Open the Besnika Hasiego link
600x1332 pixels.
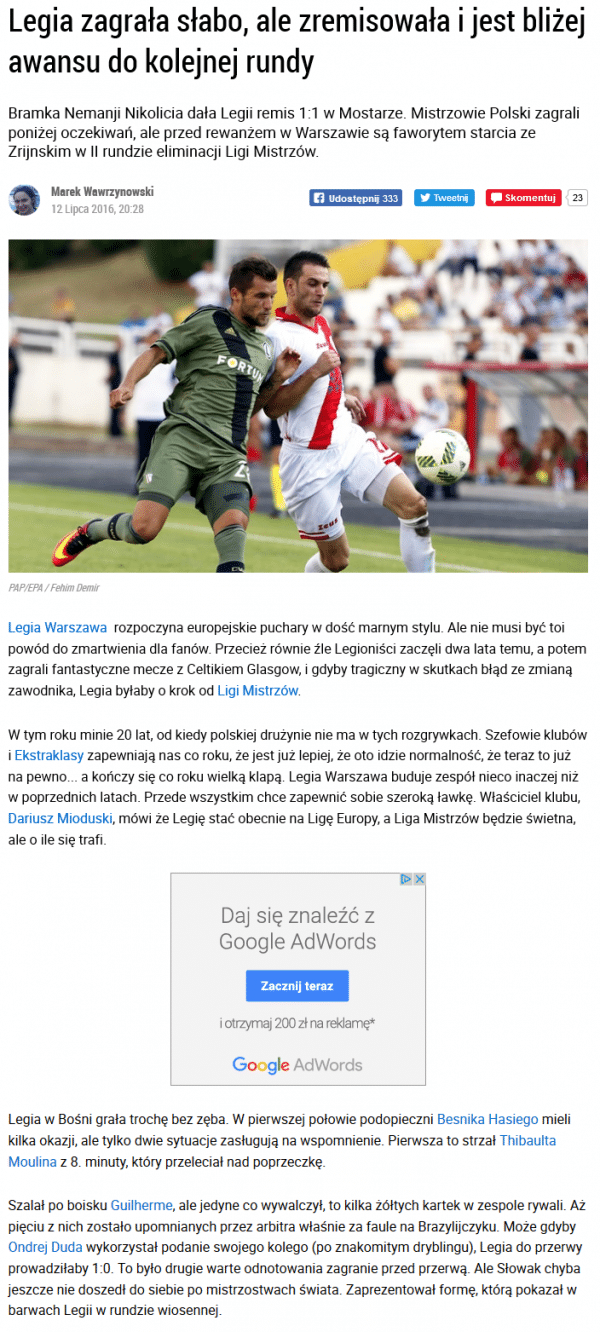pos(487,1119)
